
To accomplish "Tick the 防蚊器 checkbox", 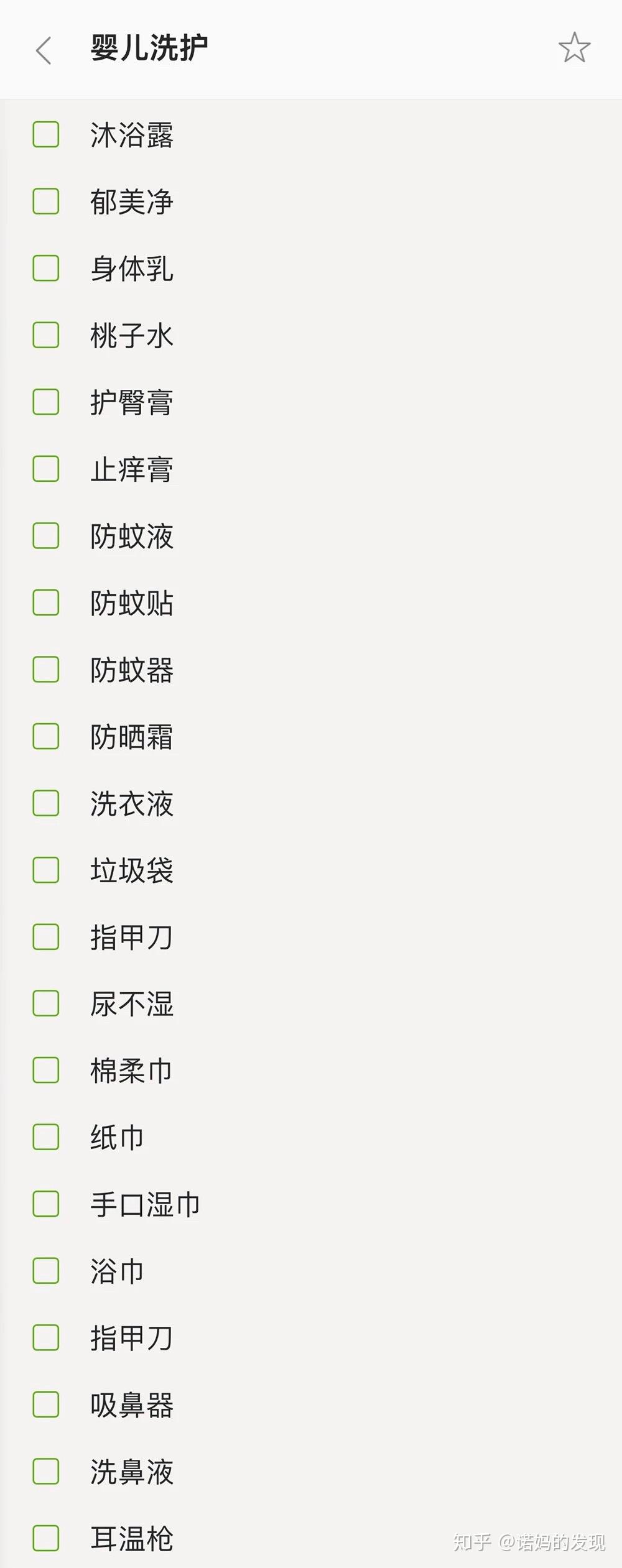I will click(x=46, y=670).
